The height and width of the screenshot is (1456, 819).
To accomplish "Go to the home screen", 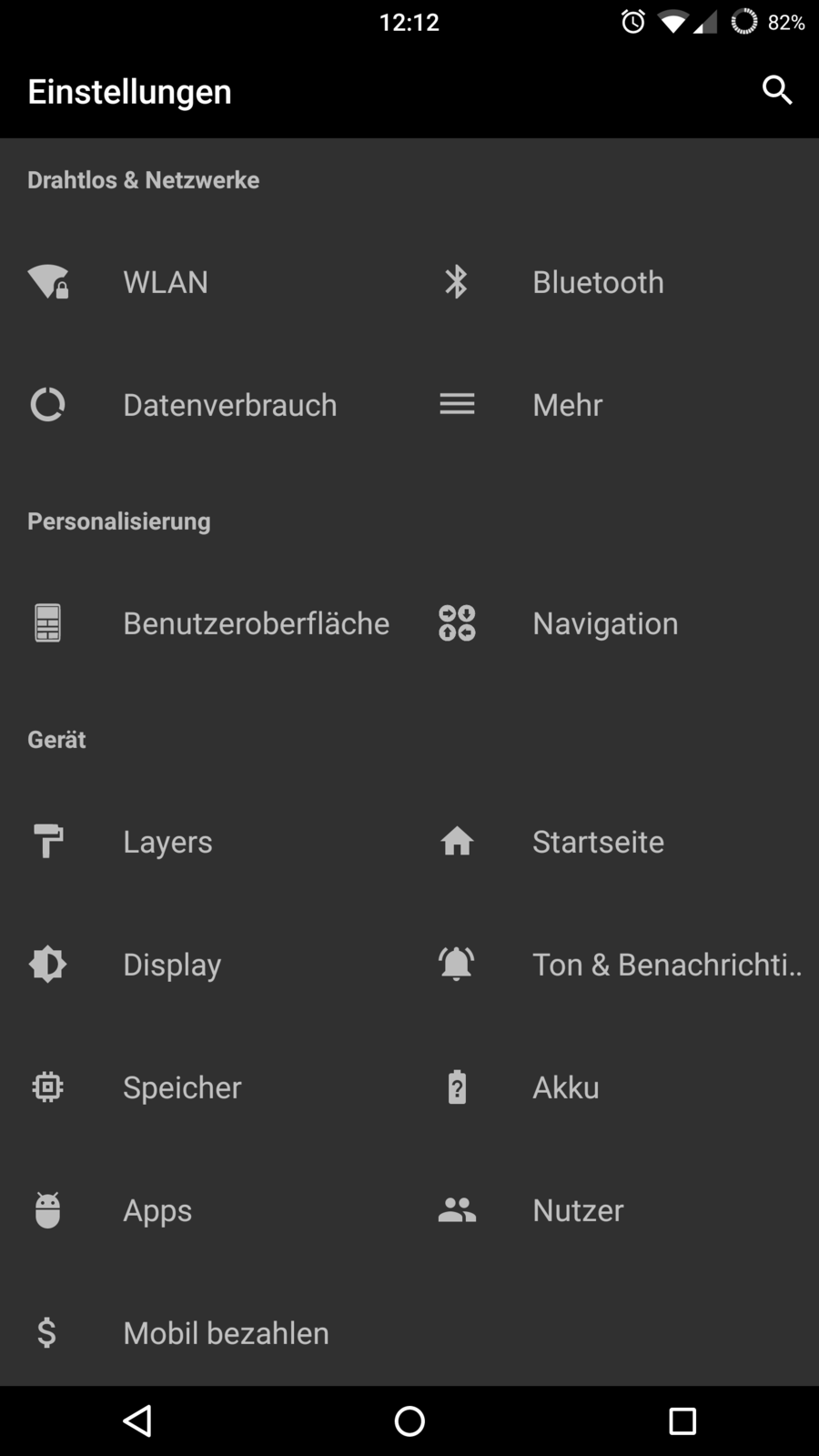I will click(409, 1421).
